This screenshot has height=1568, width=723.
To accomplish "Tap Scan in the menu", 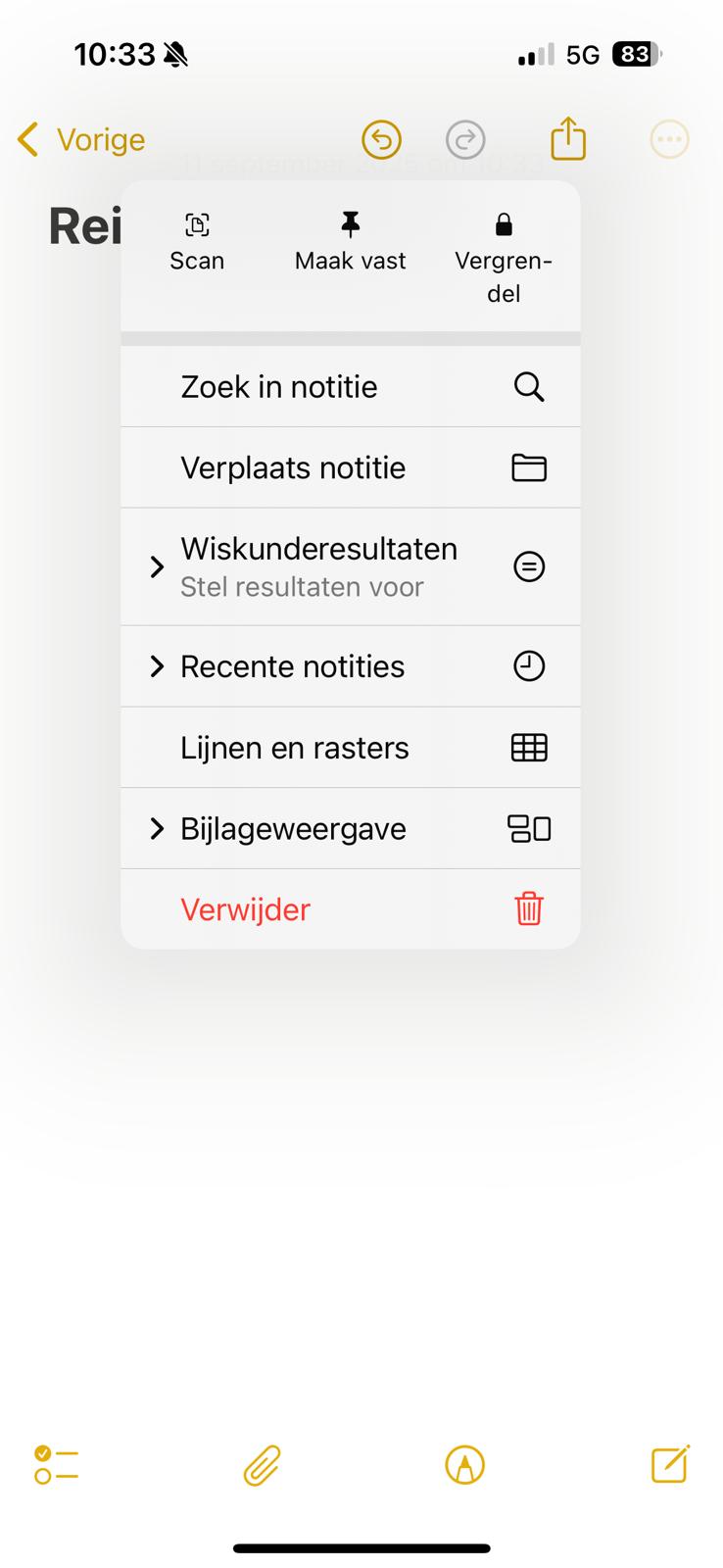I will (x=197, y=244).
